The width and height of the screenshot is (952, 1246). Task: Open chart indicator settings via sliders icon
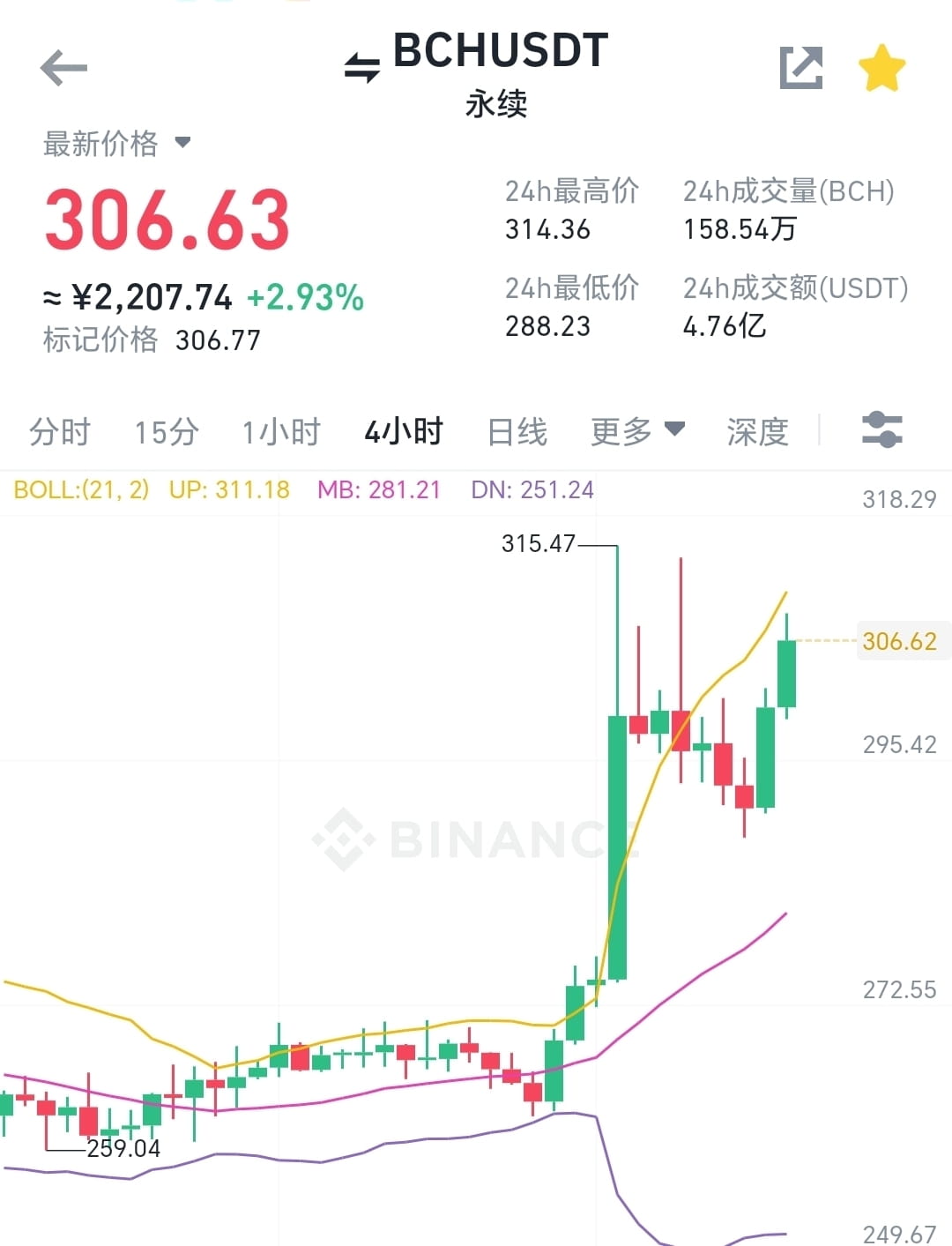(882, 429)
